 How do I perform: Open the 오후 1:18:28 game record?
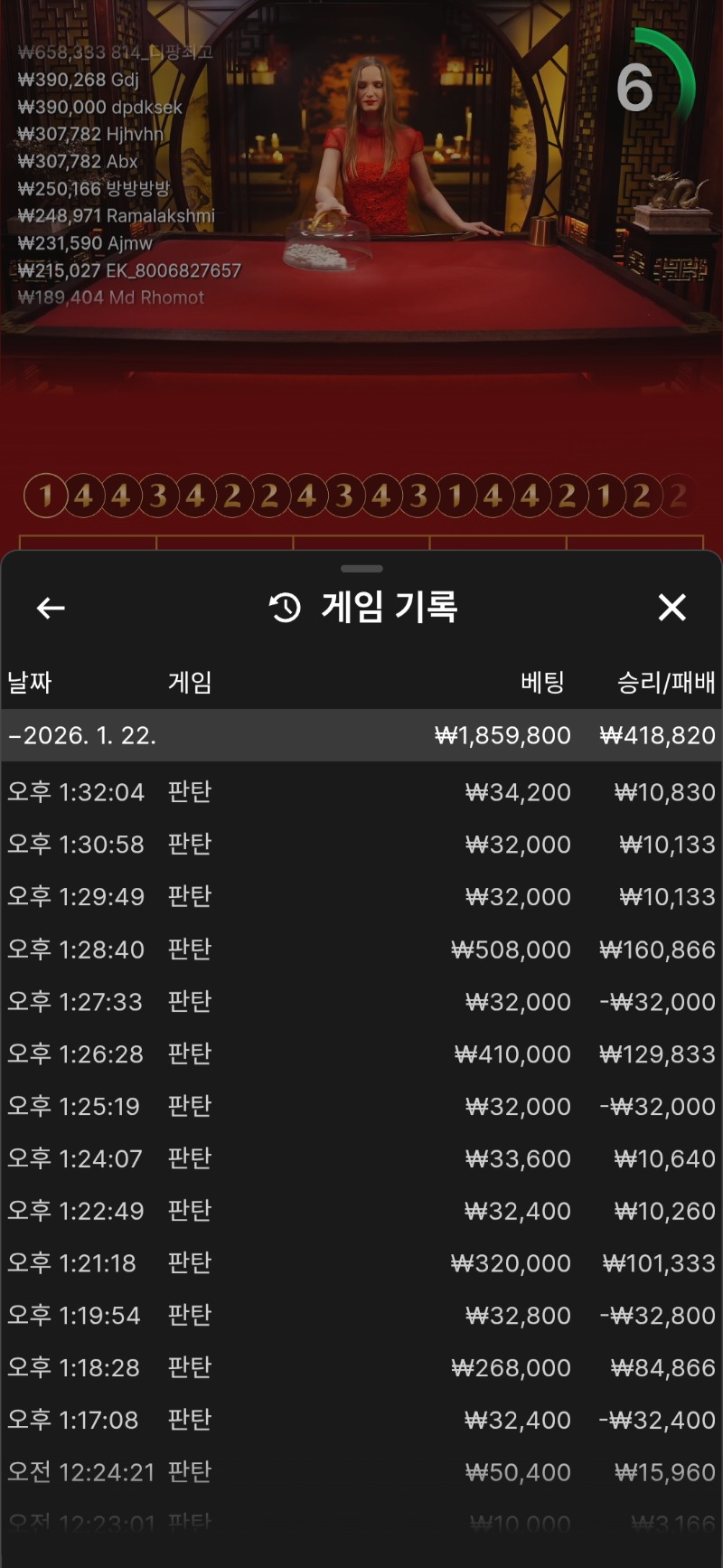361,1368
